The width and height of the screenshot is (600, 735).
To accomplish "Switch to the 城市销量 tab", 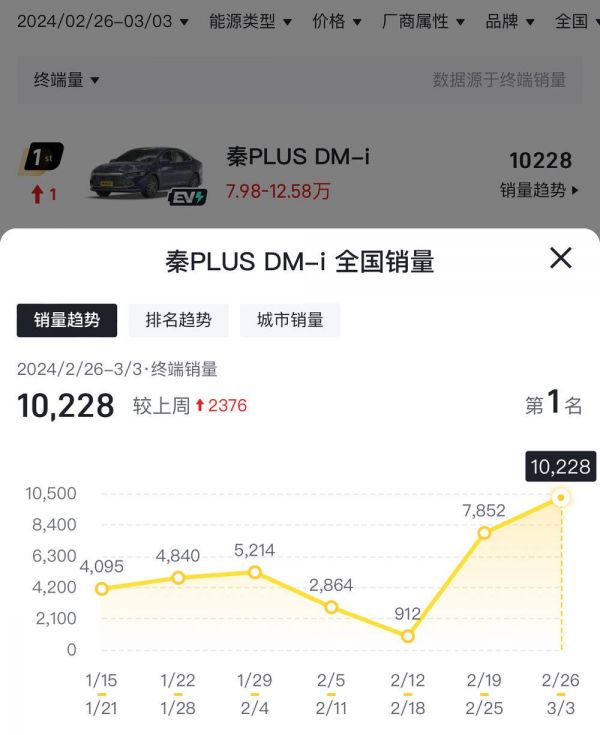I will pyautogui.click(x=290, y=320).
